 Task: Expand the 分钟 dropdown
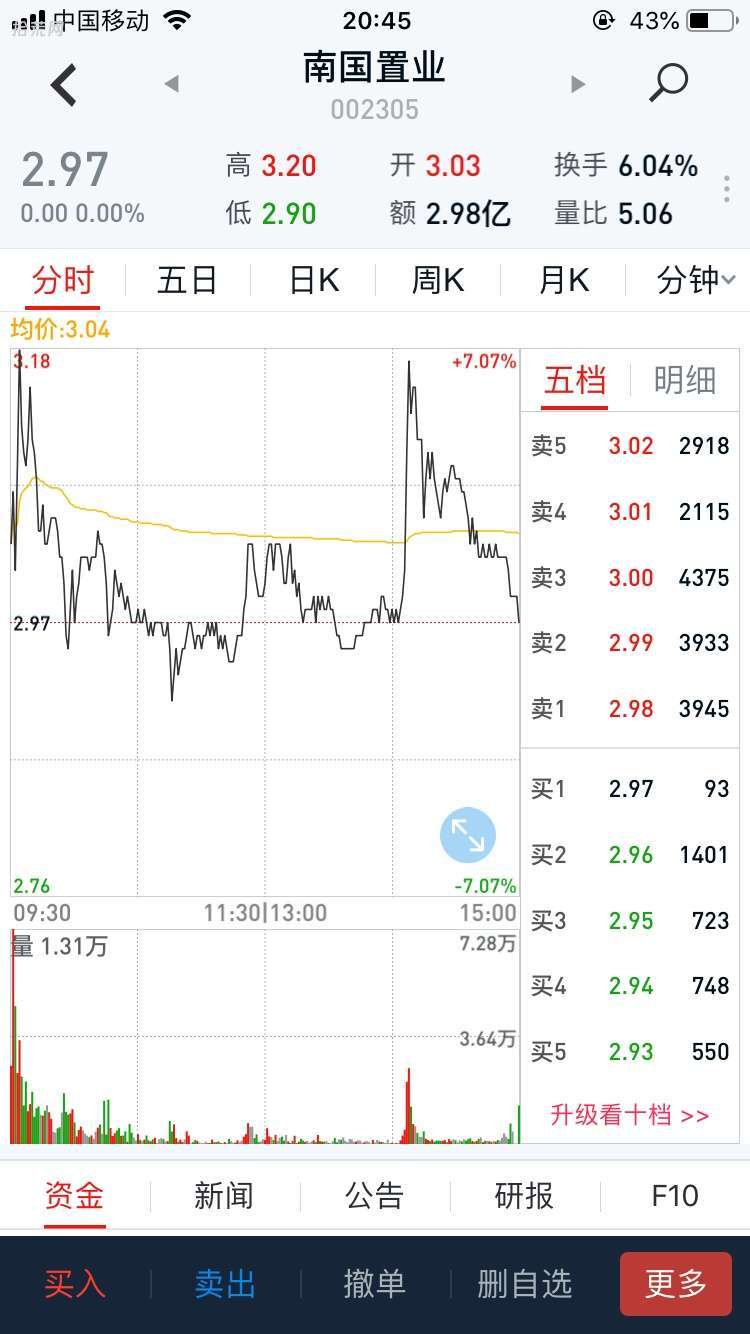(x=695, y=281)
